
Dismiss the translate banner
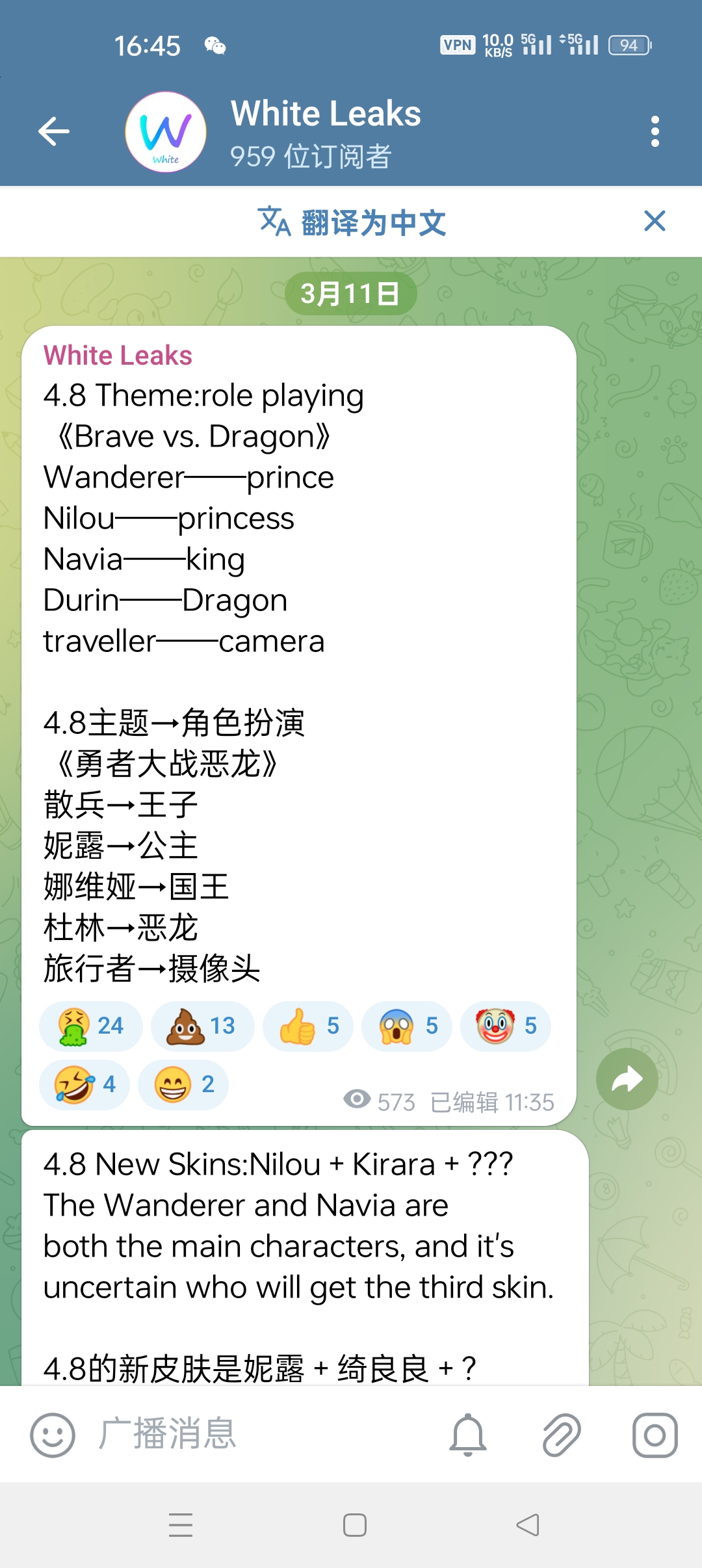tap(655, 221)
